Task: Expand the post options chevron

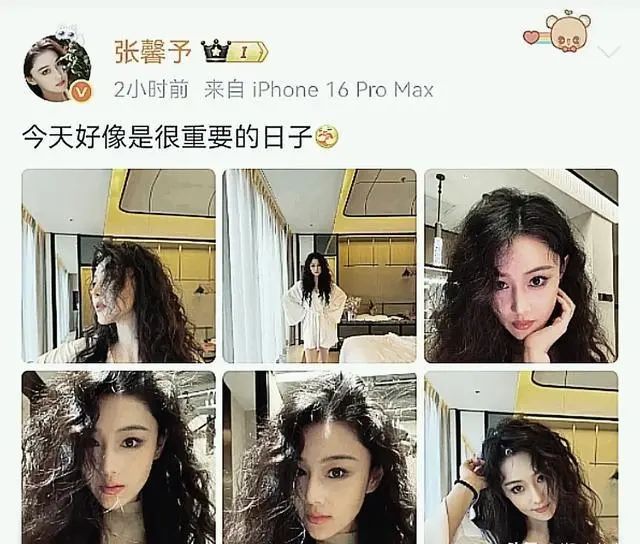Action: (607, 52)
